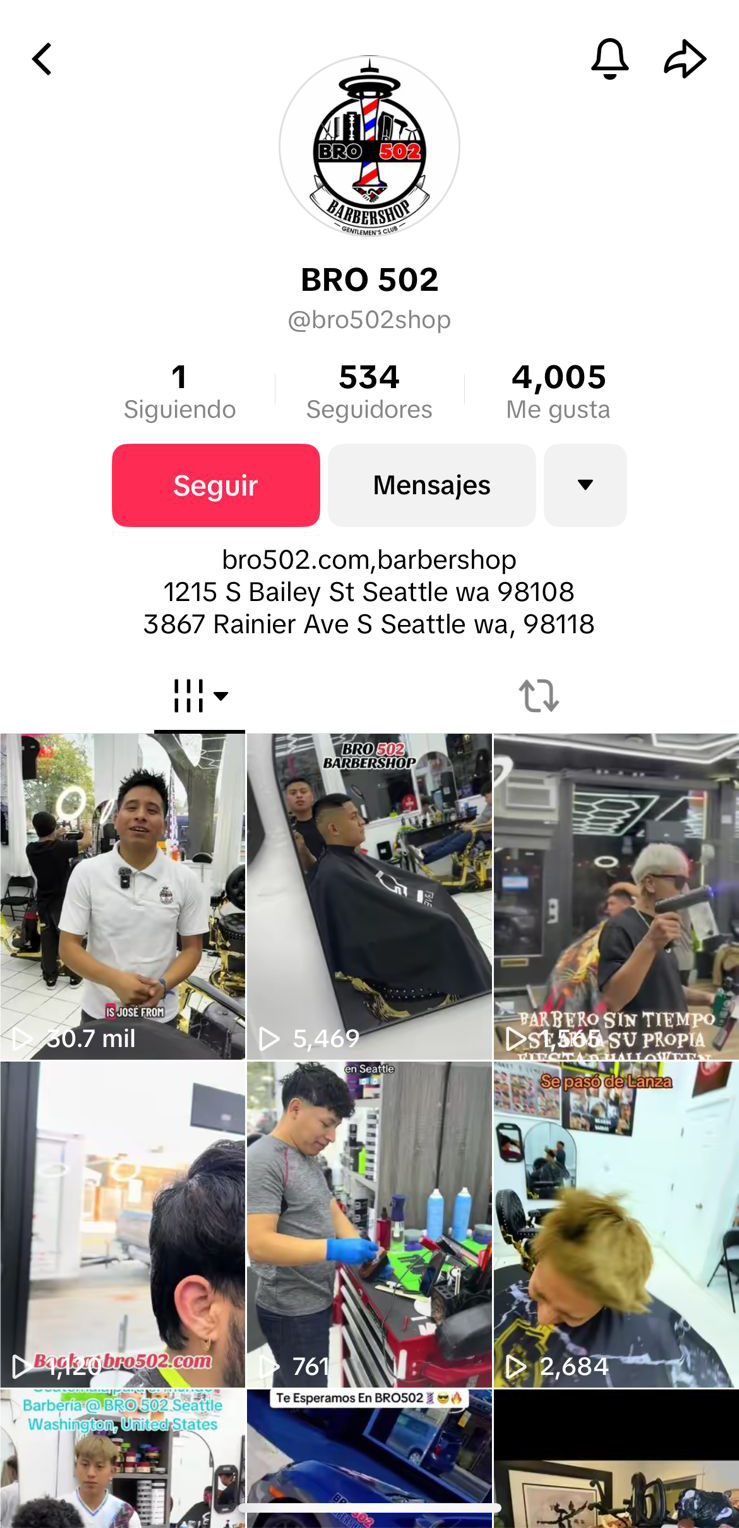Open the notifications bell

coord(609,59)
